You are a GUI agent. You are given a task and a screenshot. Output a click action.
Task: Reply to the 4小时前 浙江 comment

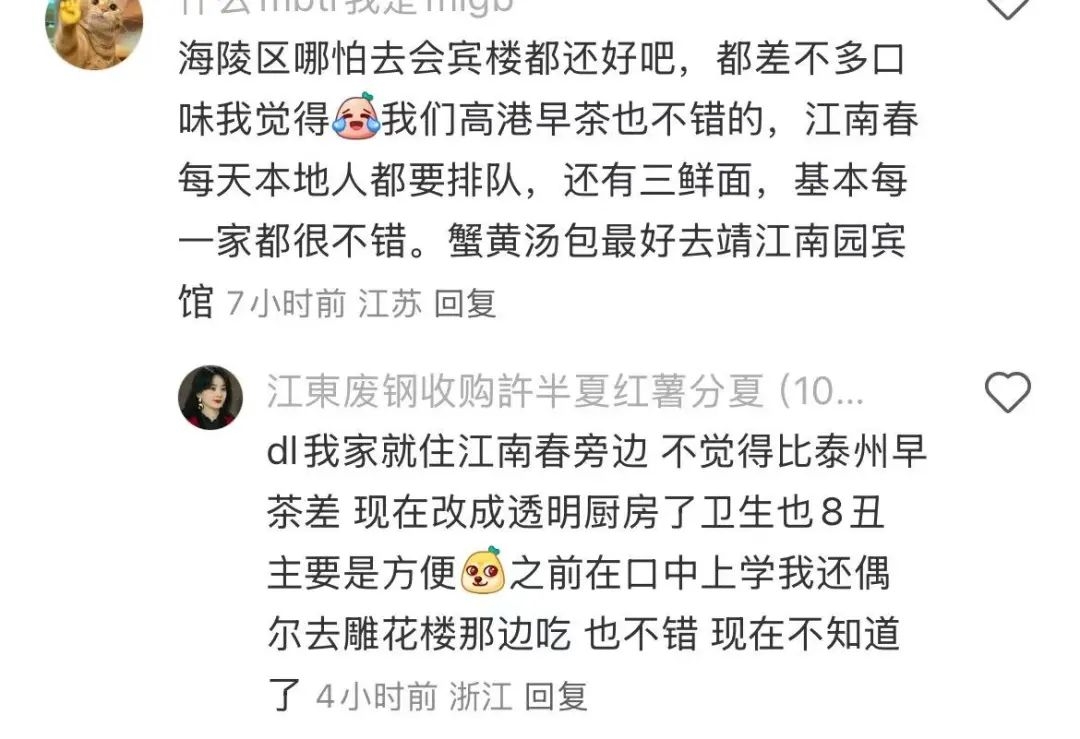point(556,696)
